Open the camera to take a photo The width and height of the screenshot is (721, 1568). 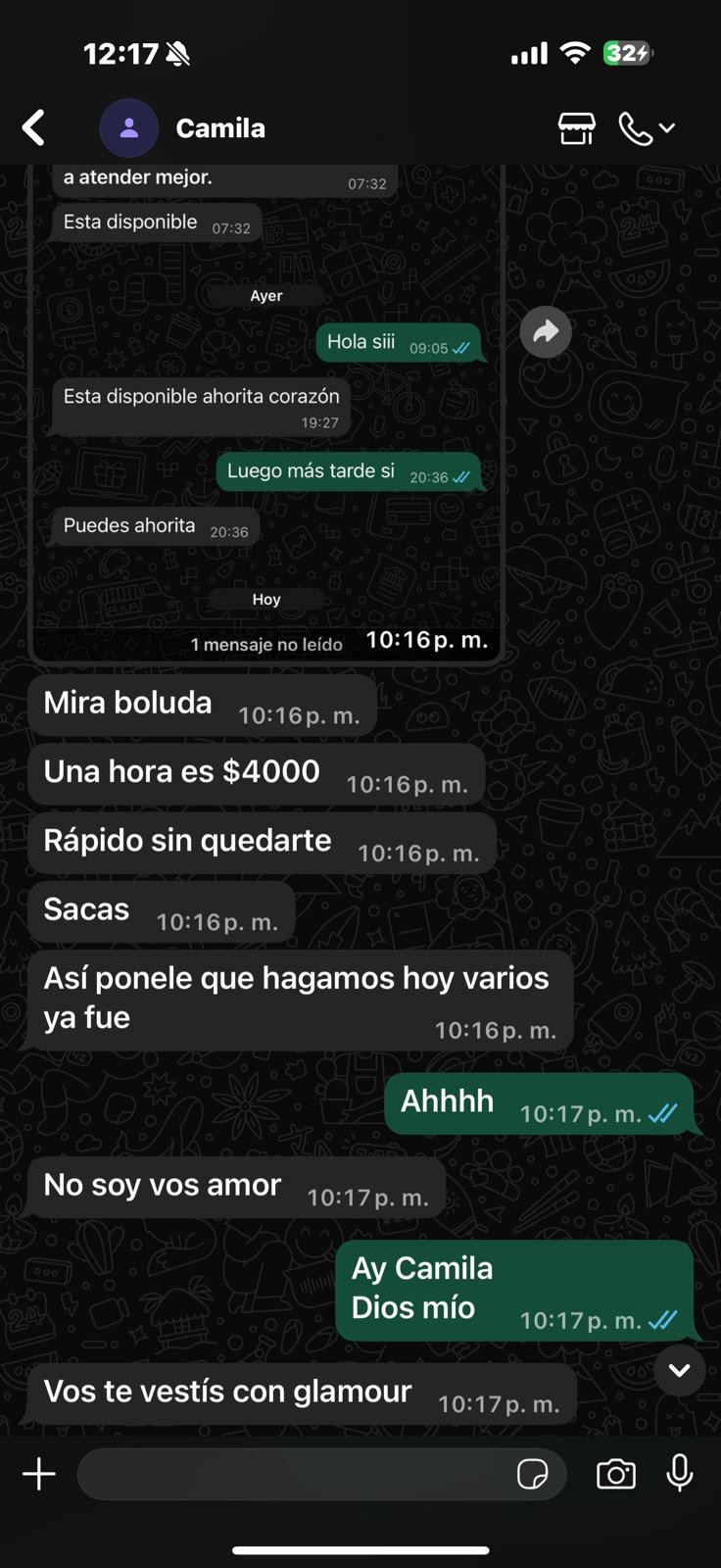[616, 1474]
